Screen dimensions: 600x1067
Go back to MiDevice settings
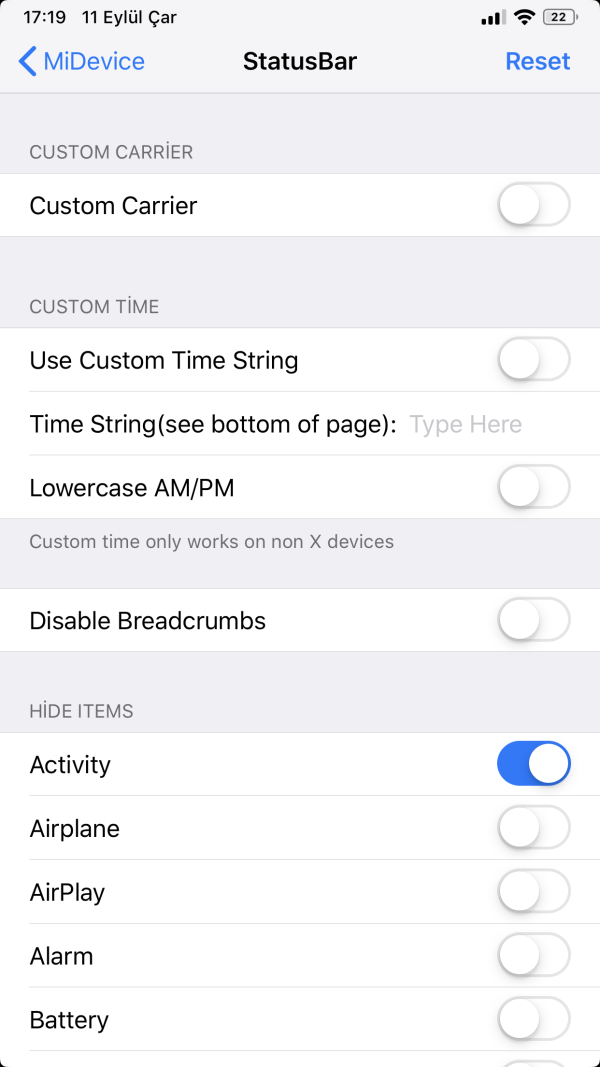coord(82,61)
